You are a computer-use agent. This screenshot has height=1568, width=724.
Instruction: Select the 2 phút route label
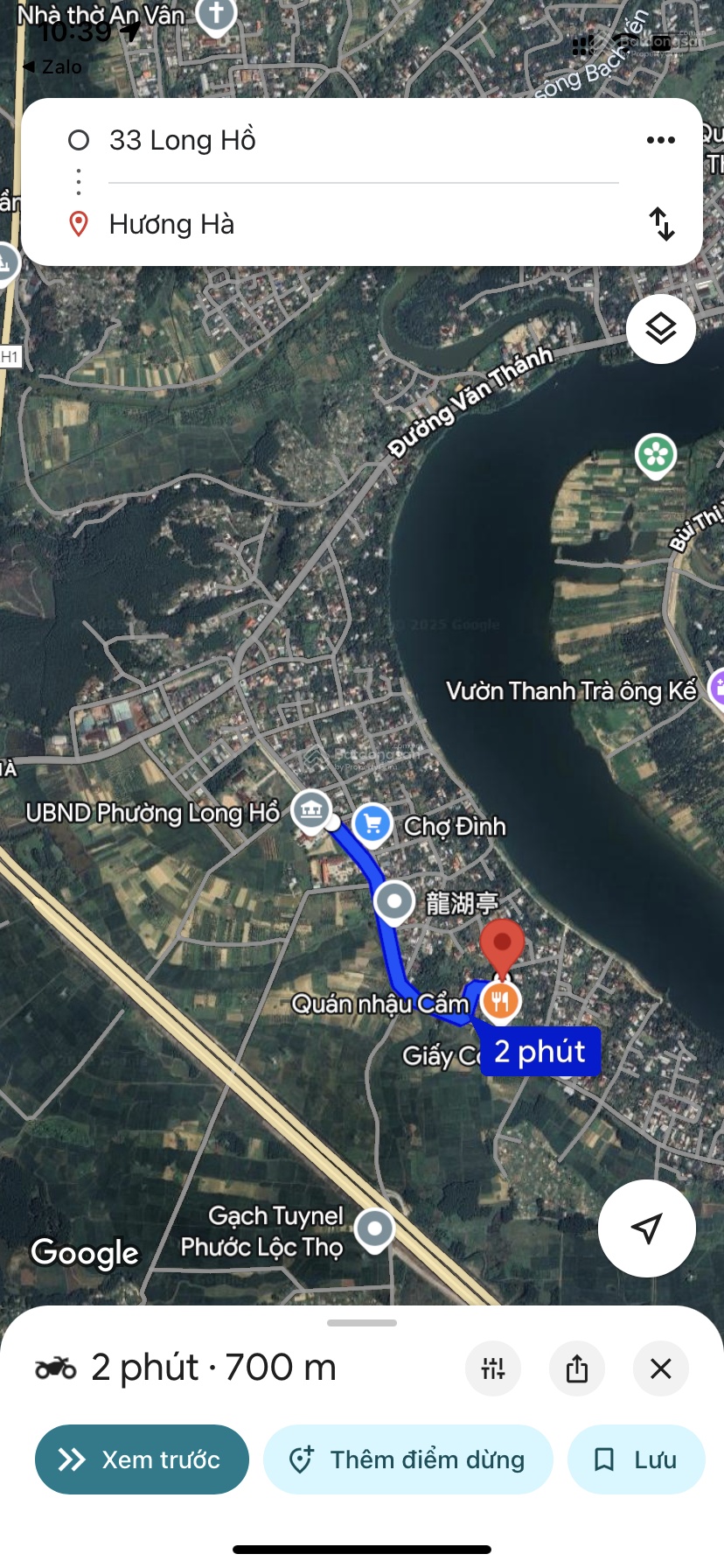pos(540,1051)
